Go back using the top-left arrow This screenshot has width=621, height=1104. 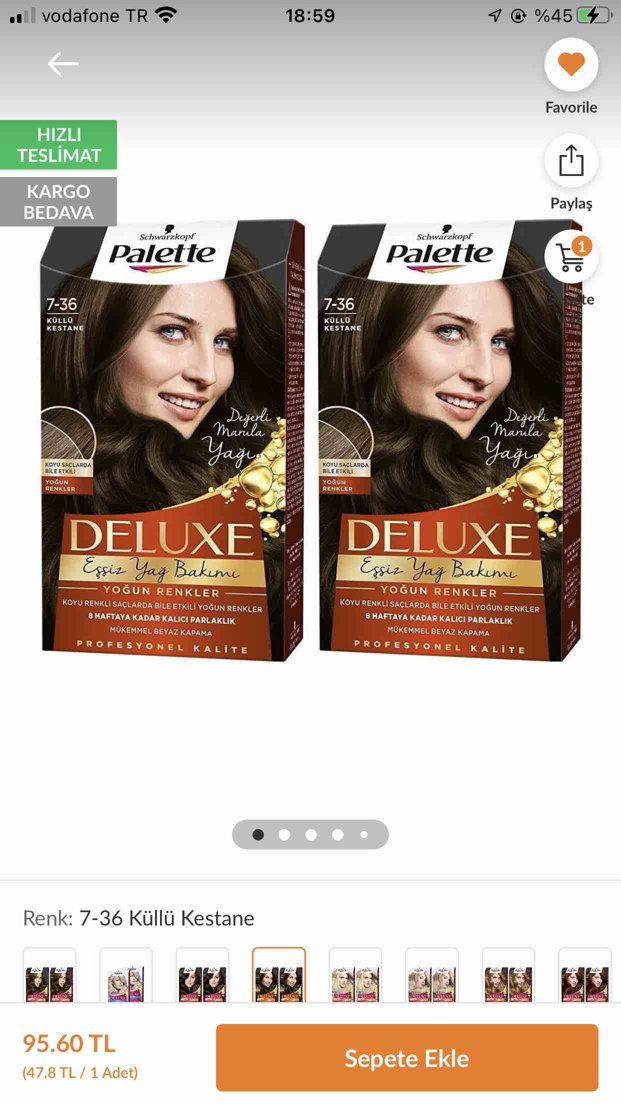tap(63, 64)
